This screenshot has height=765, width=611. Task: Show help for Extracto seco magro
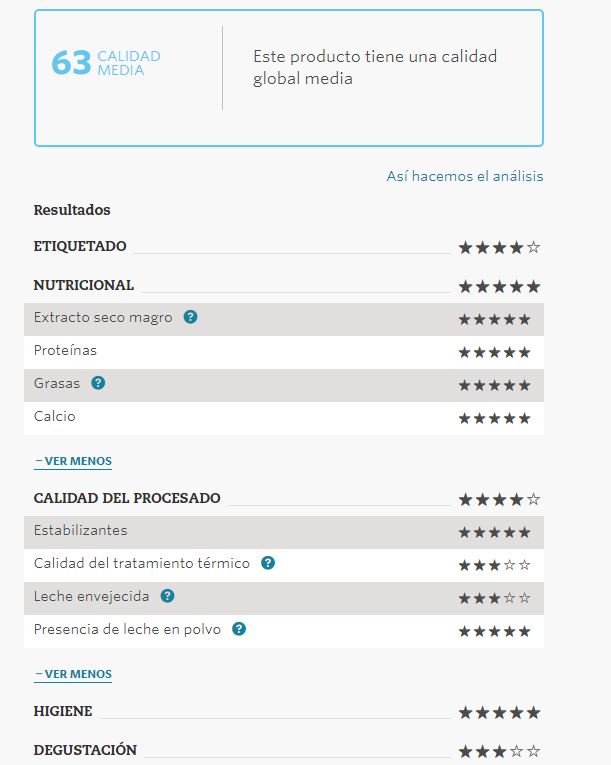(190, 317)
